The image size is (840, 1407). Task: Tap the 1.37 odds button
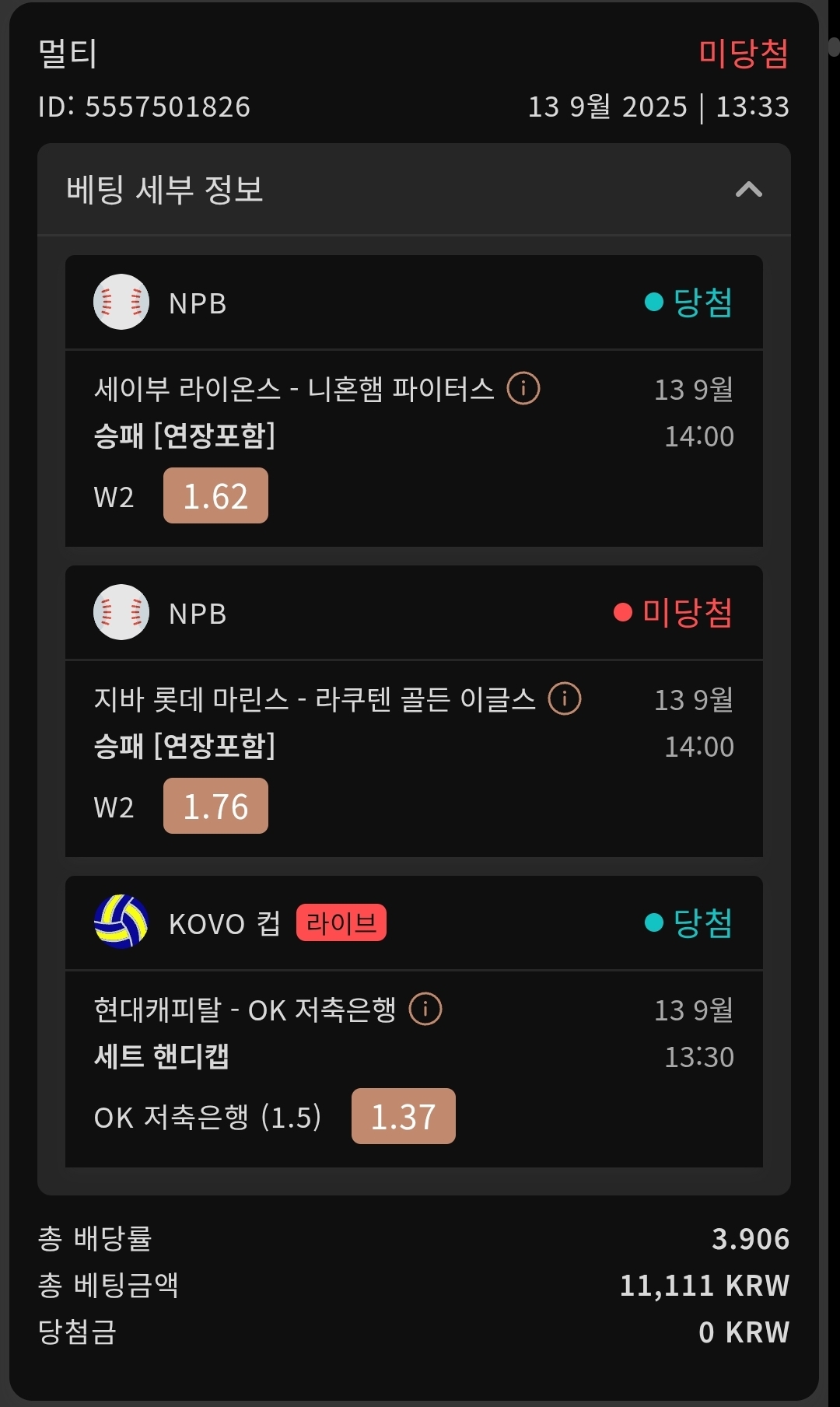[x=404, y=1116]
